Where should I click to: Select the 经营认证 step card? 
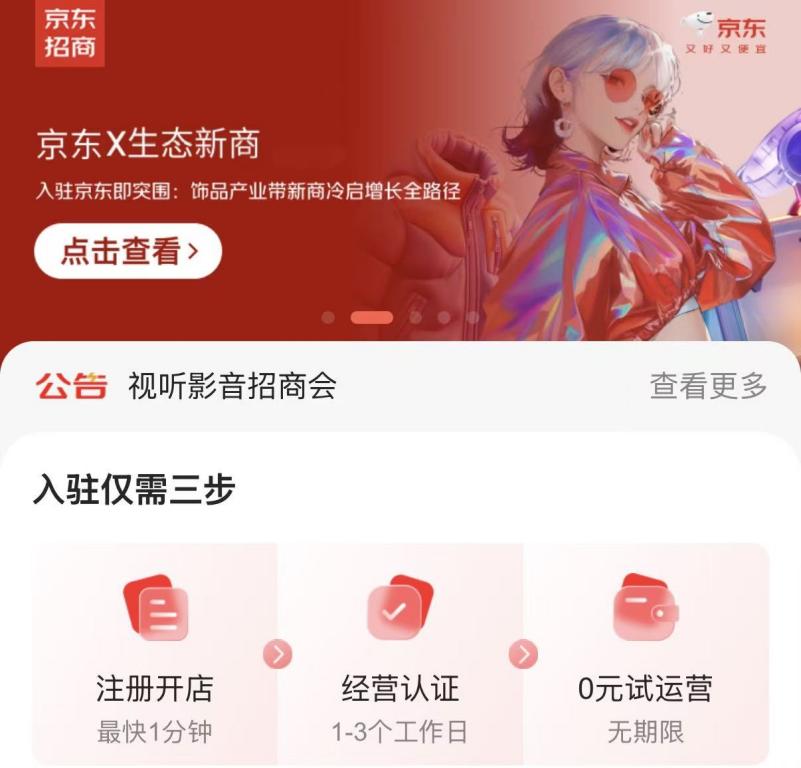click(x=400, y=653)
